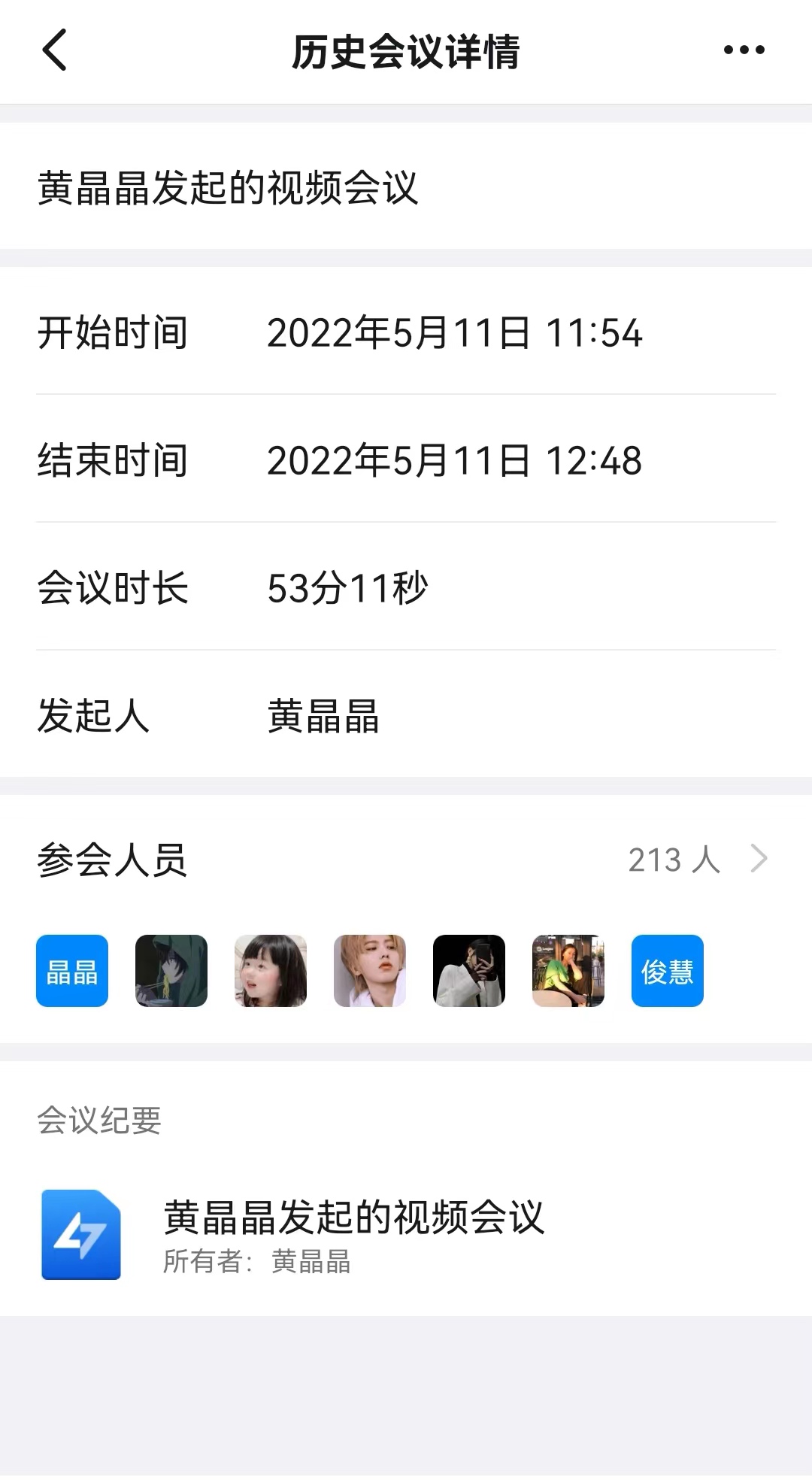The image size is (812, 1480).
Task: Go back from meeting history details
Action: point(54,50)
